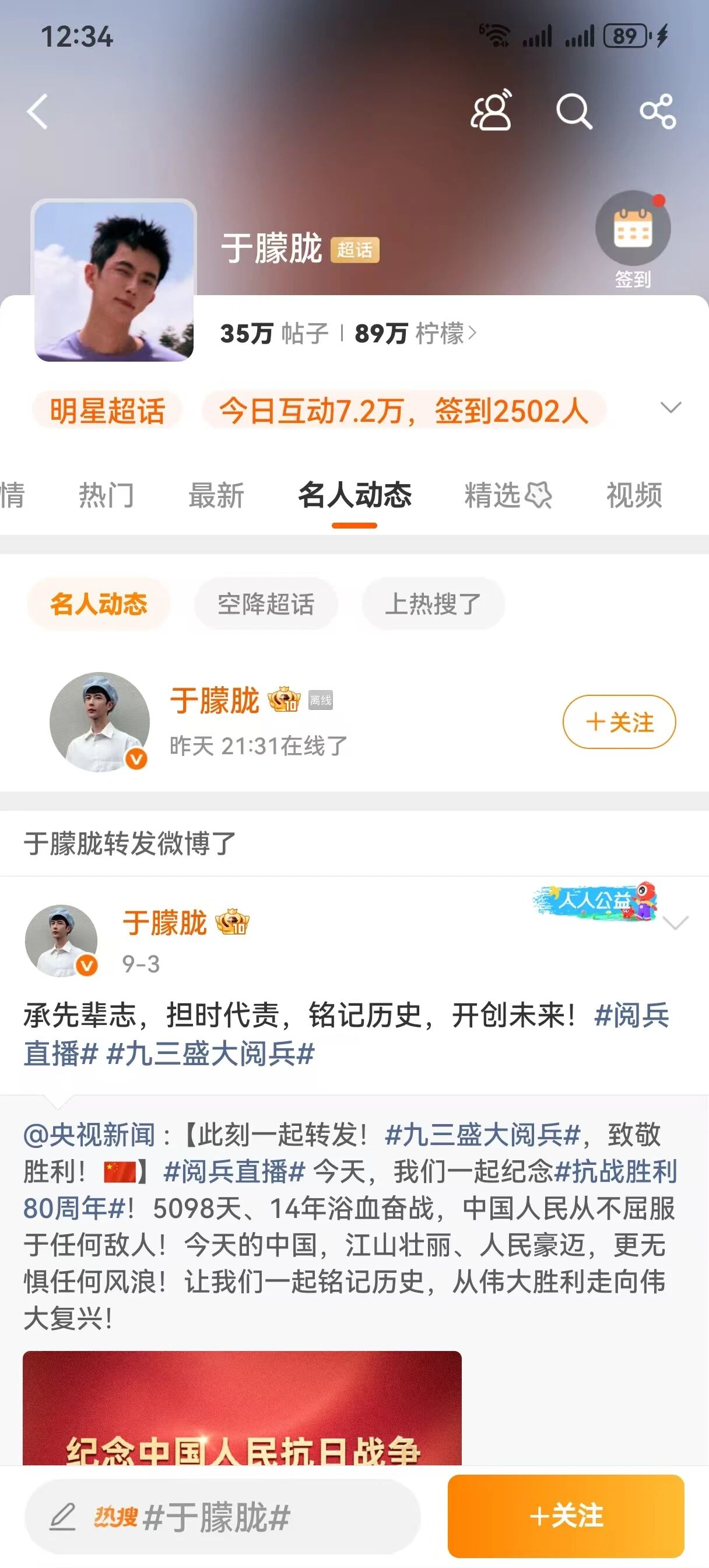Screen dimensions: 709x1568
Task: Tap the #于朦胧# post compose field
Action: point(222,1515)
